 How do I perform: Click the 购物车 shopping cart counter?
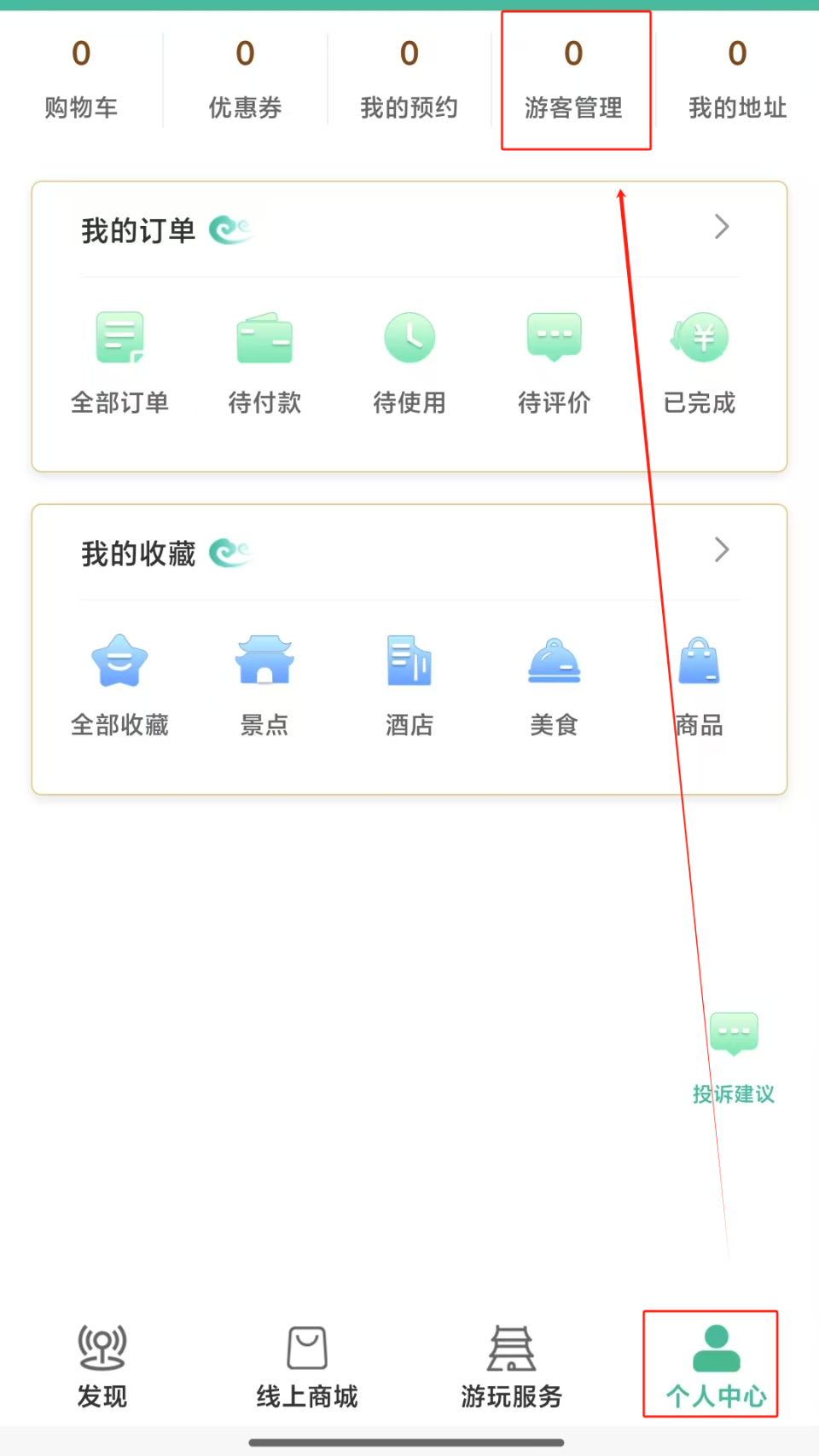point(82,79)
